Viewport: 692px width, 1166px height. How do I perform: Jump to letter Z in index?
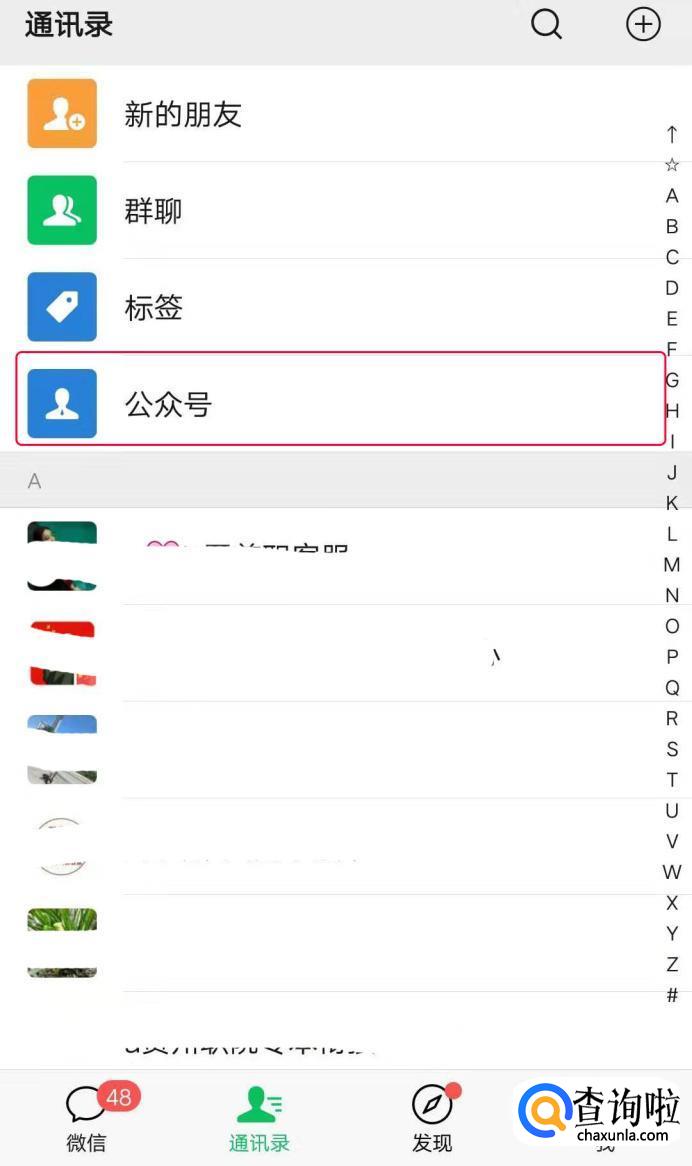click(x=672, y=965)
